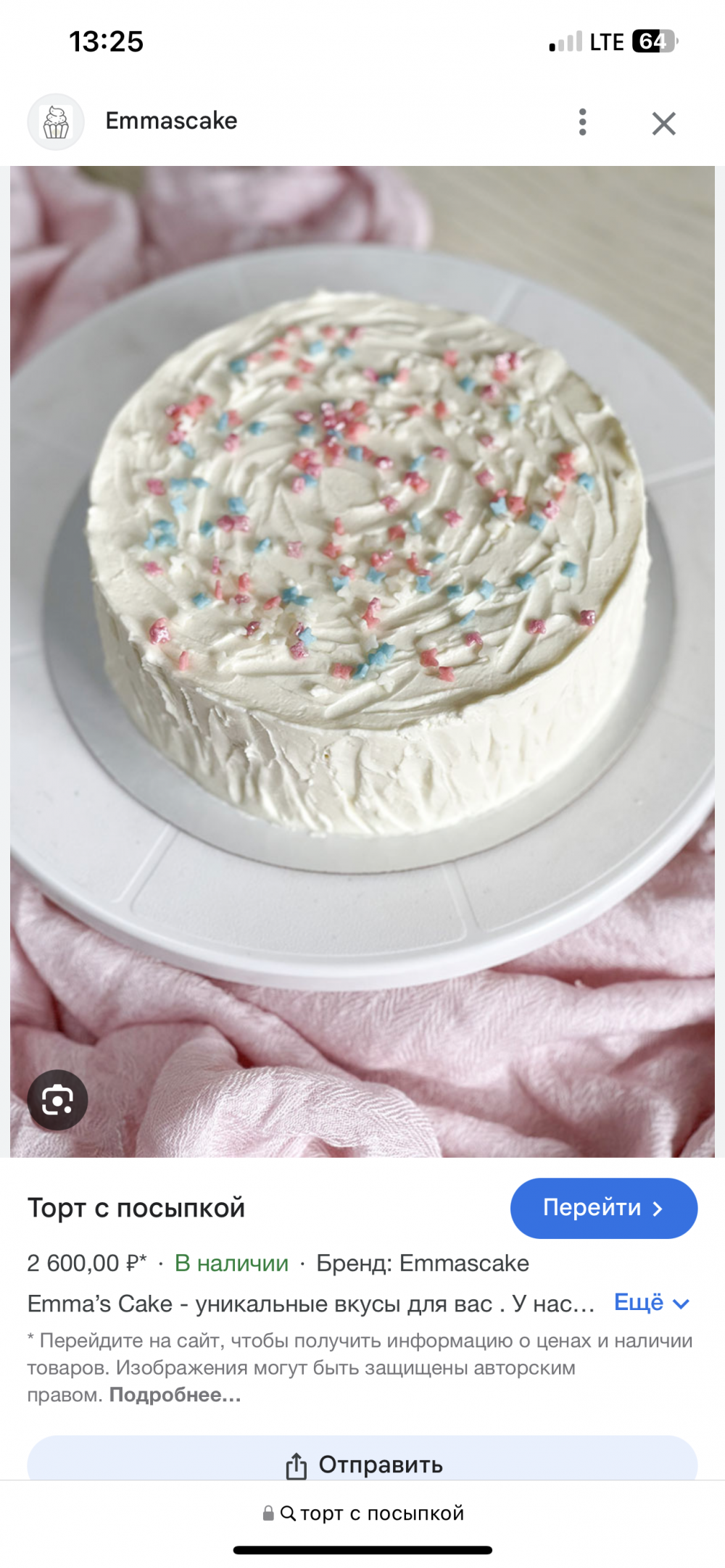The height and width of the screenshot is (1568, 725).
Task: Close the image preview
Action: coord(663,124)
